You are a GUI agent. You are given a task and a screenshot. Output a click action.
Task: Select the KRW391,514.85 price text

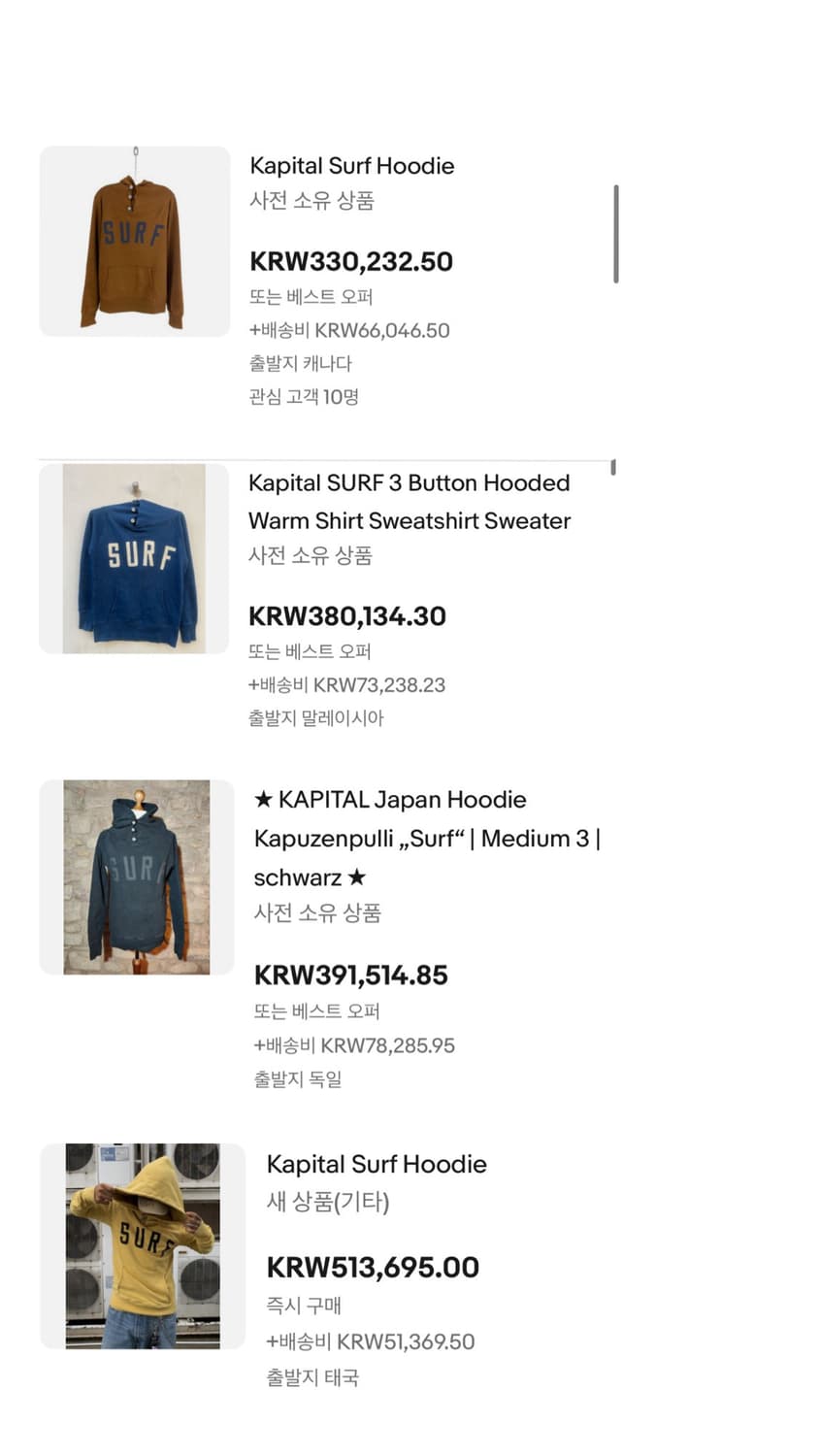coord(350,976)
